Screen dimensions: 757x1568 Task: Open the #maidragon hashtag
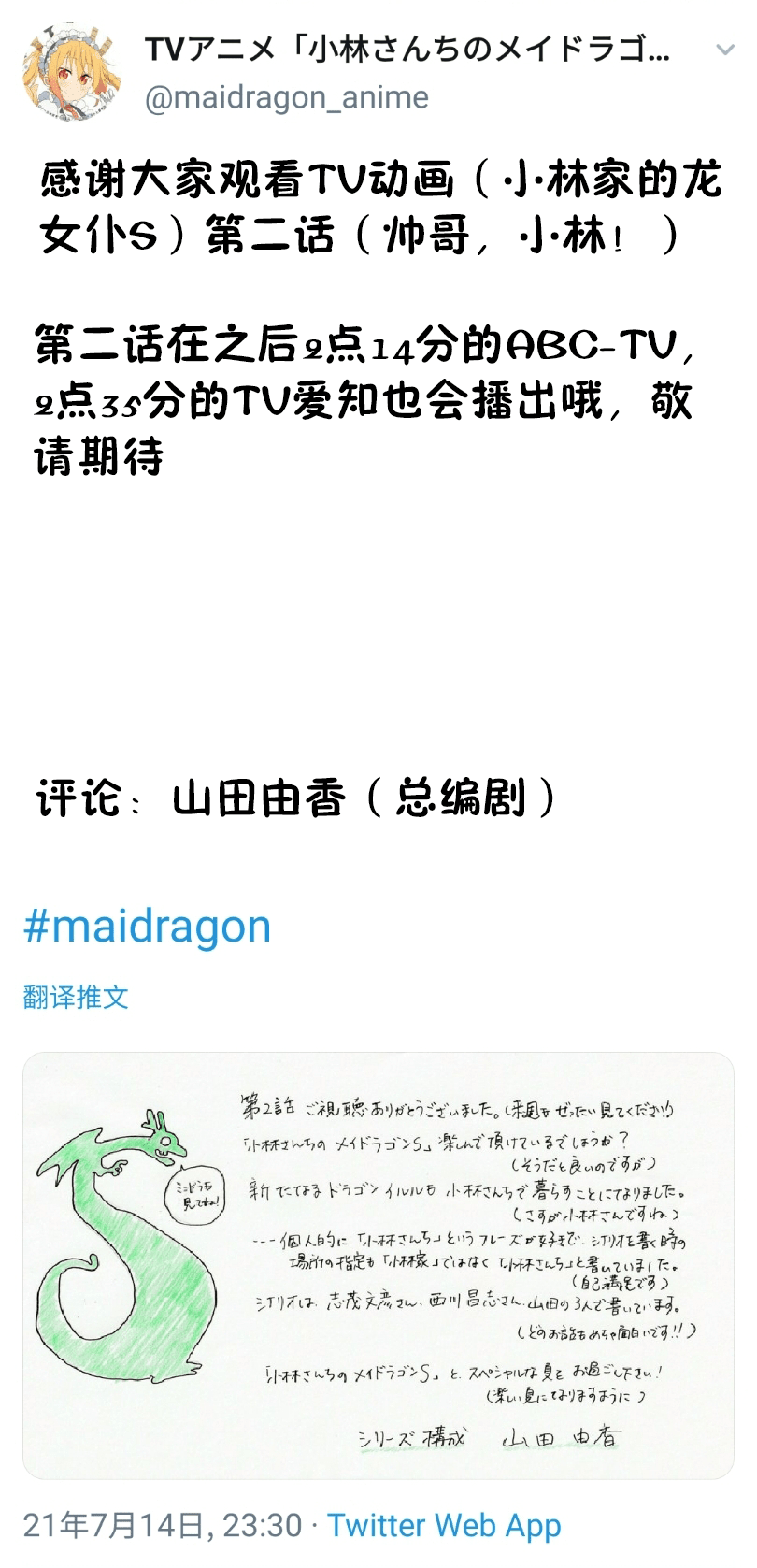click(147, 926)
